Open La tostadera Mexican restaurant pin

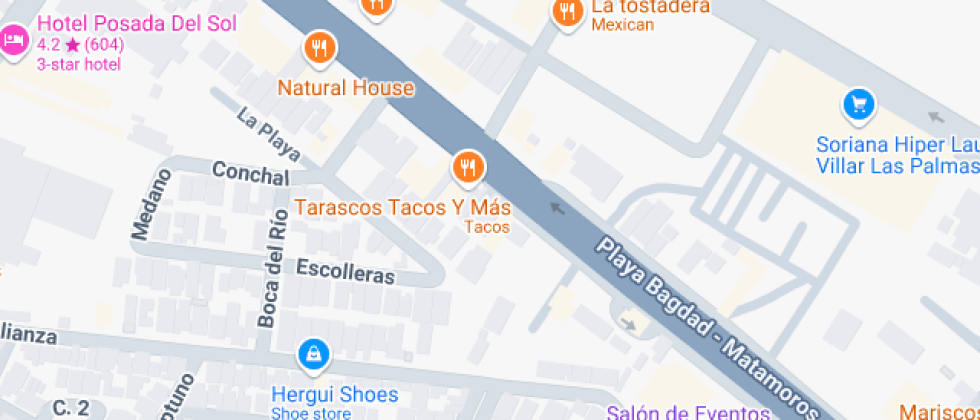click(x=568, y=12)
